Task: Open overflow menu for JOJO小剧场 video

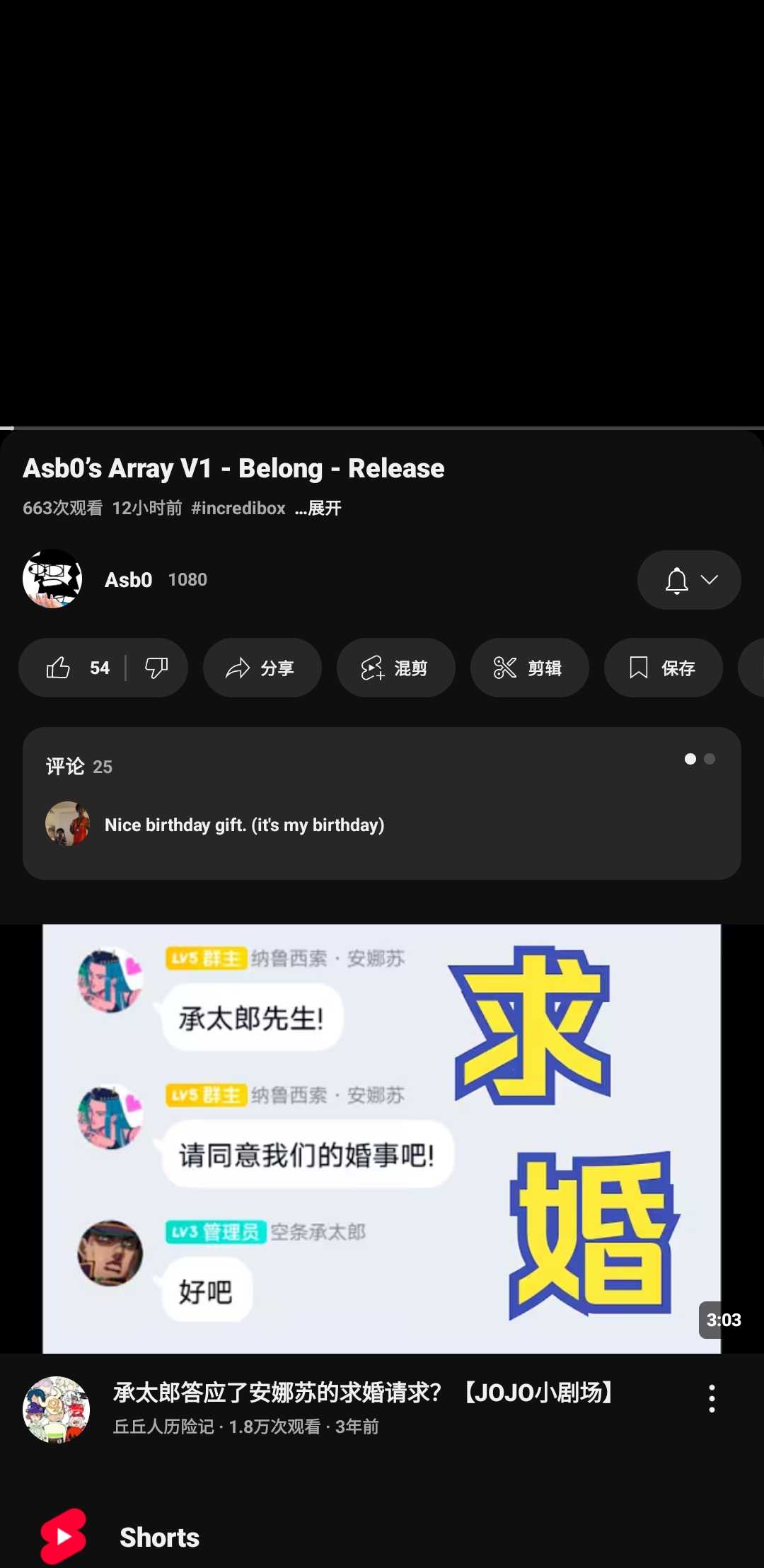Action: click(x=712, y=1399)
